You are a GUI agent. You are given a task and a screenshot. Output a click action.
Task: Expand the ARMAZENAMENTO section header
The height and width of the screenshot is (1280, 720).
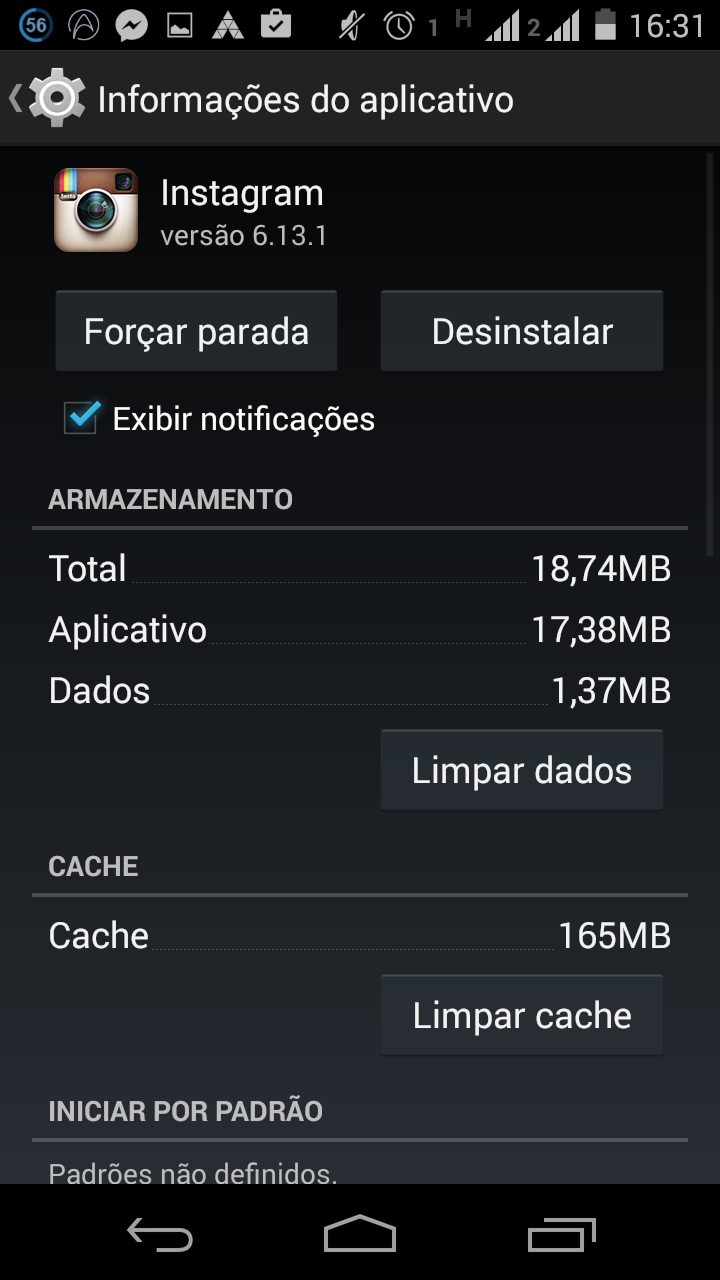(170, 499)
